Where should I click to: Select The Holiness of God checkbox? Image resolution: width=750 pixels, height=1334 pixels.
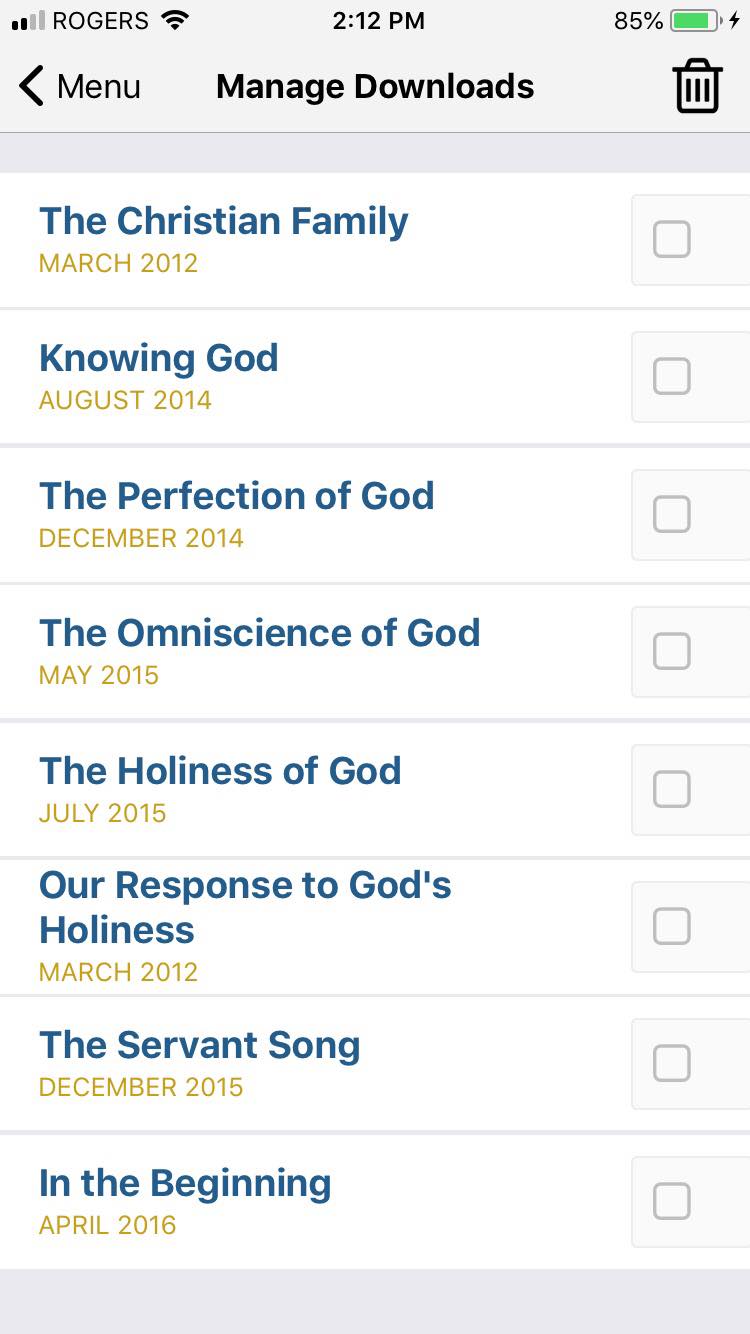click(x=672, y=789)
